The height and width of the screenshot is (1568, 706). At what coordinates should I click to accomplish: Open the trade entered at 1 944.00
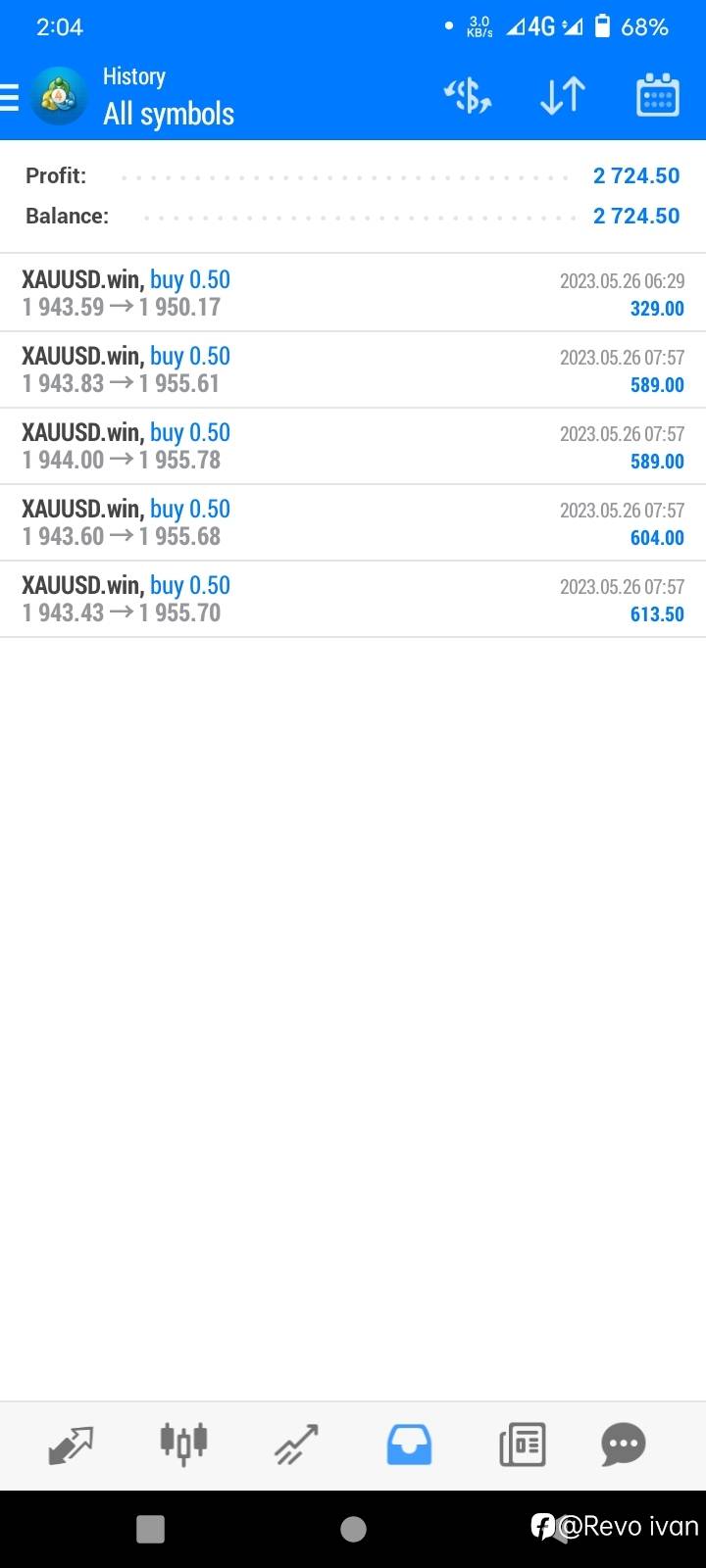[x=353, y=446]
